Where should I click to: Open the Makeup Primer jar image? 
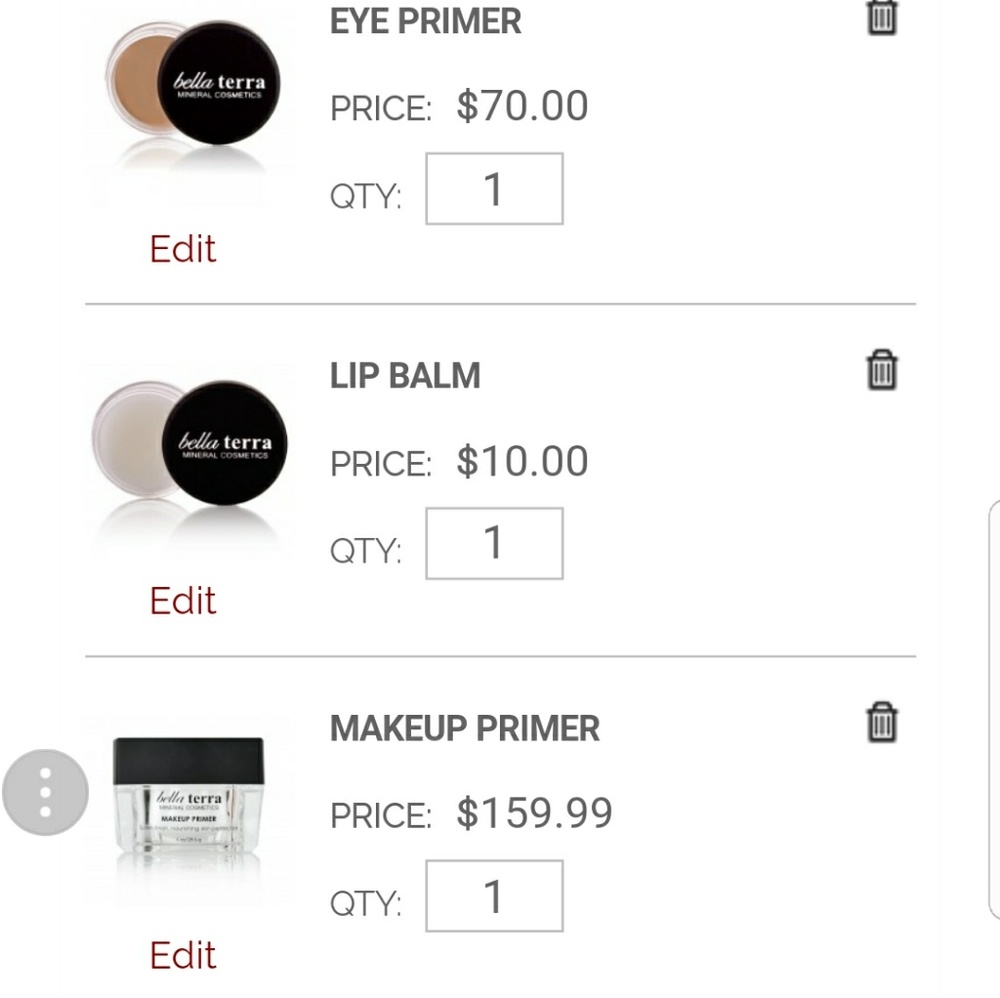tap(188, 806)
